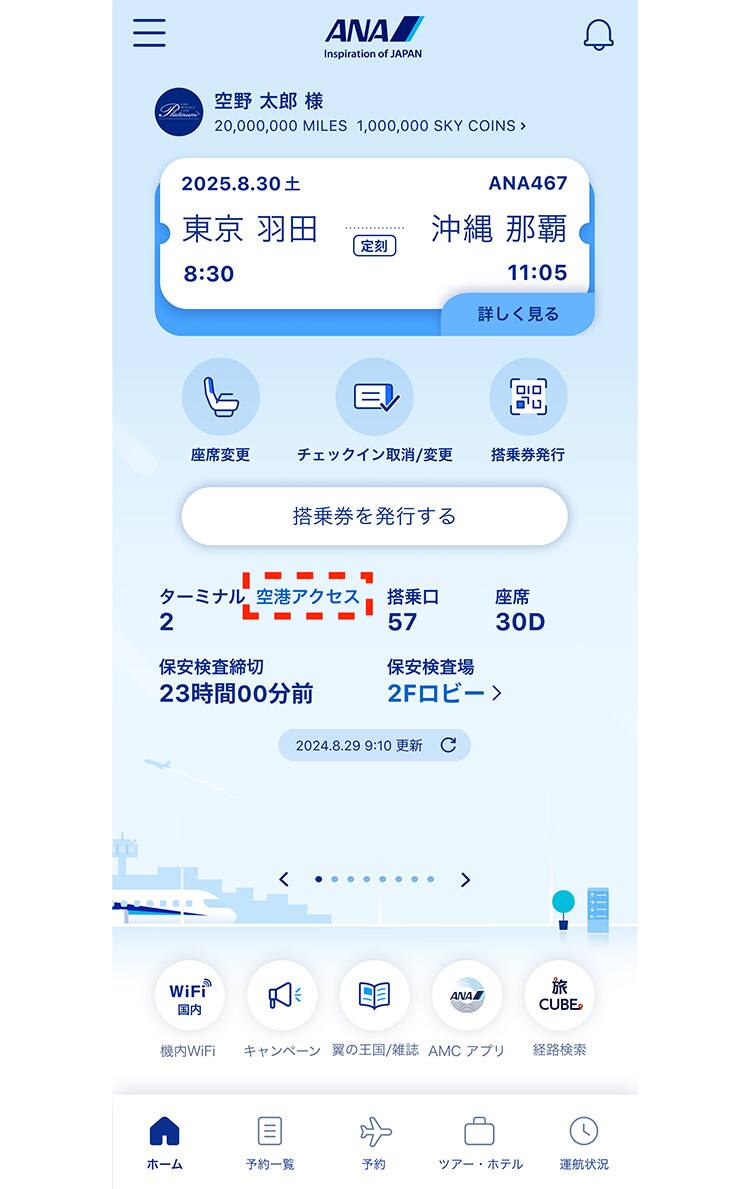Screen dimensions: 750x1189
Task: Tap 搭乗券を発行する button
Action: tap(375, 516)
